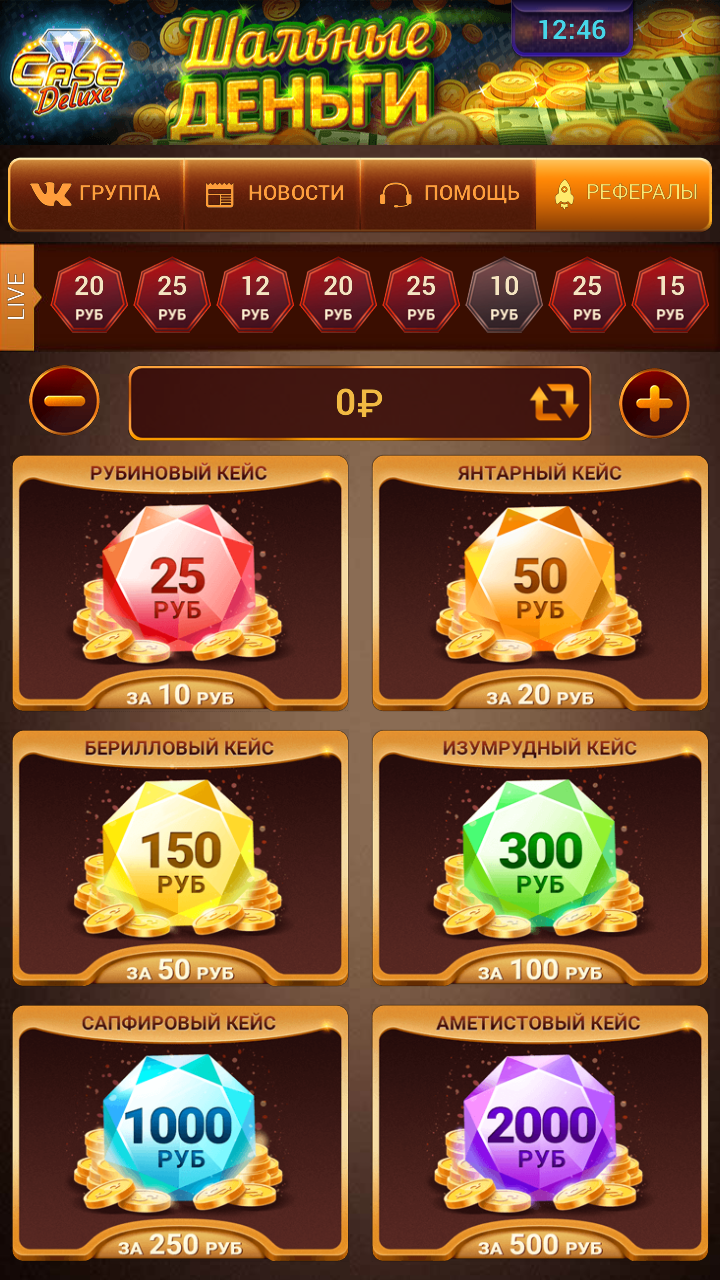Refresh the balance with the arrows icon
Screen dimensions: 720x1280
coord(554,403)
